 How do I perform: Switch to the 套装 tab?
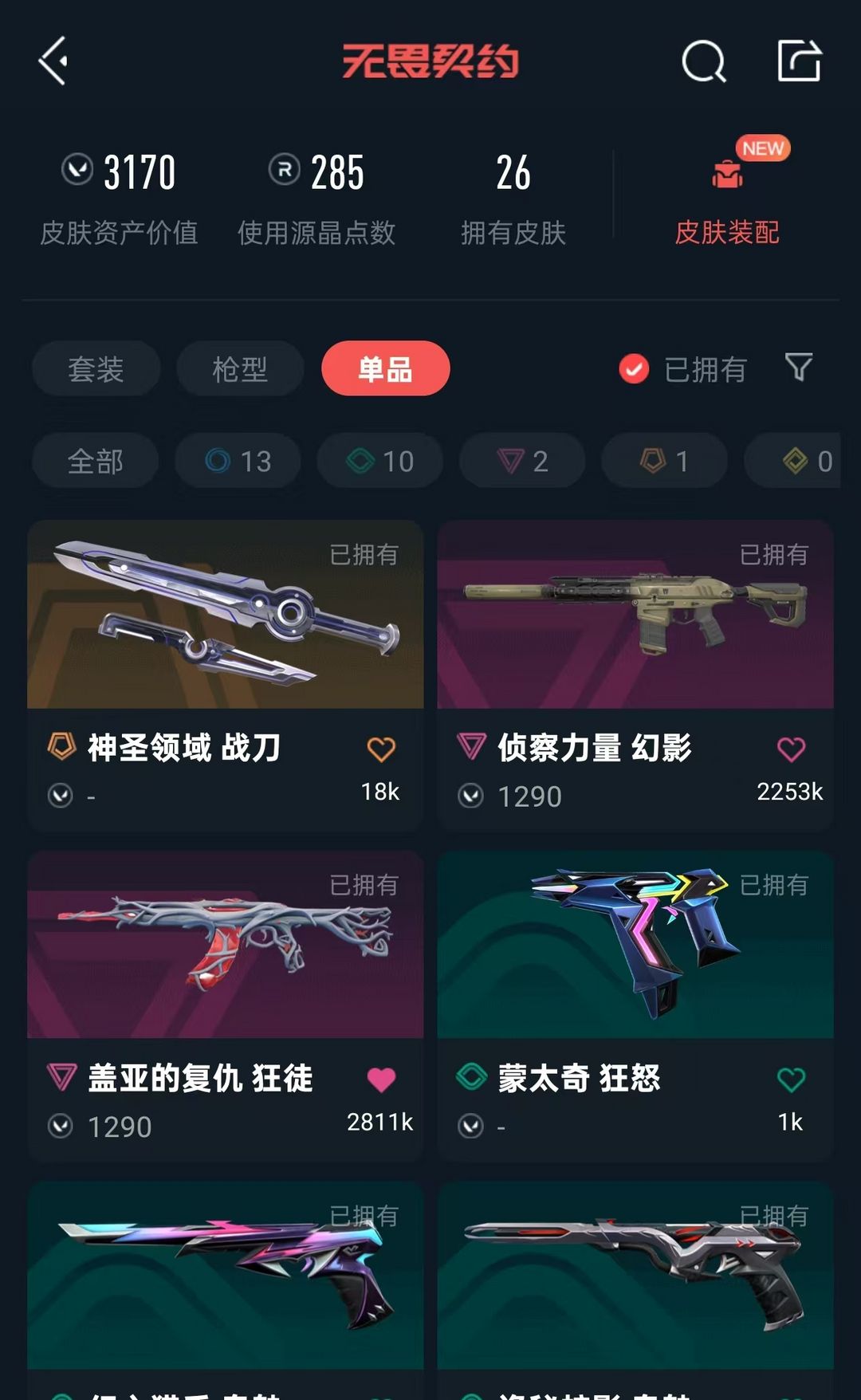pyautogui.click(x=96, y=369)
